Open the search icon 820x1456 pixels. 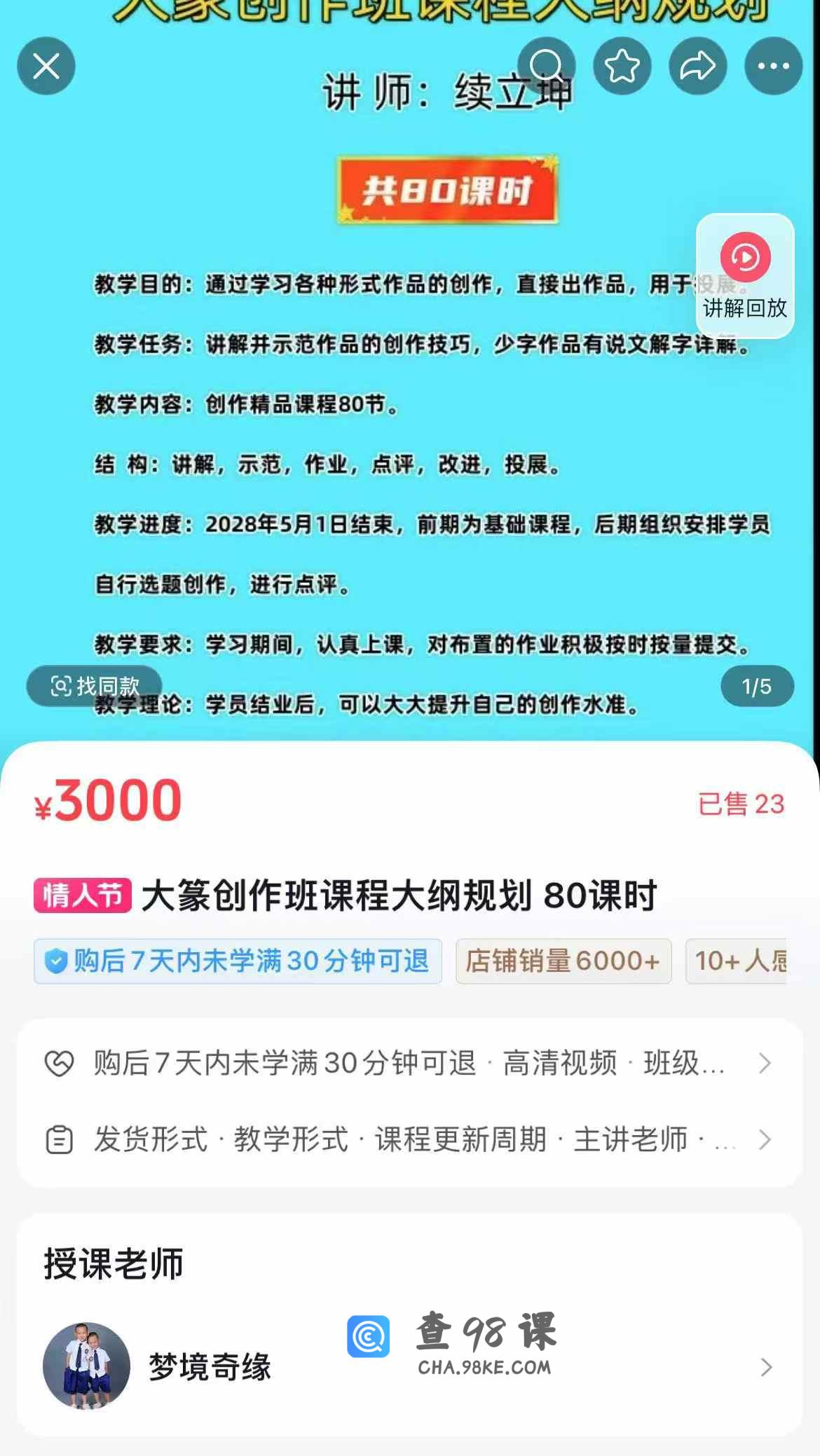546,66
